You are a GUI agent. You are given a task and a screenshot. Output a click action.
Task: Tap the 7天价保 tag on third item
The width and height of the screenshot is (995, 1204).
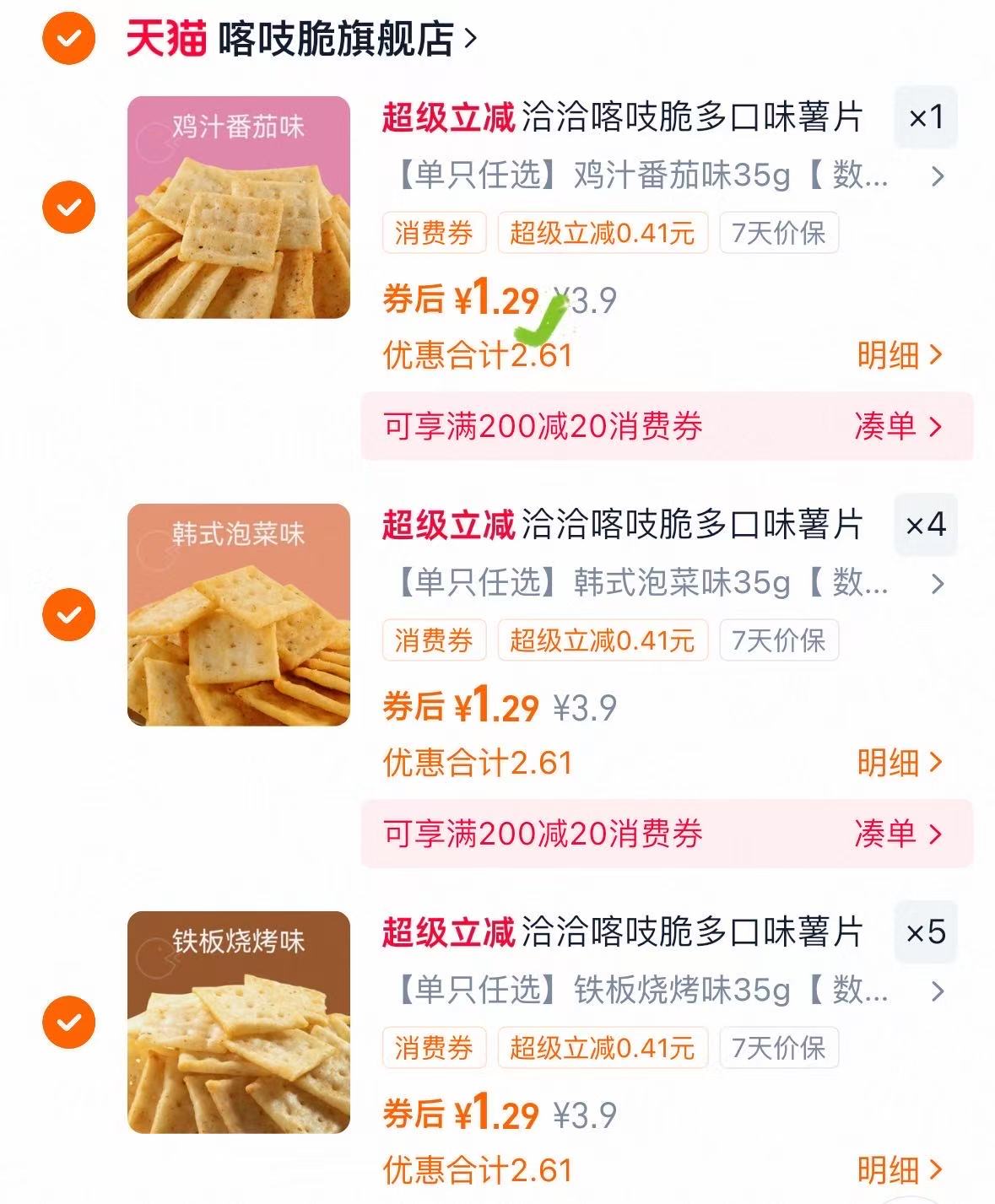coord(777,1048)
